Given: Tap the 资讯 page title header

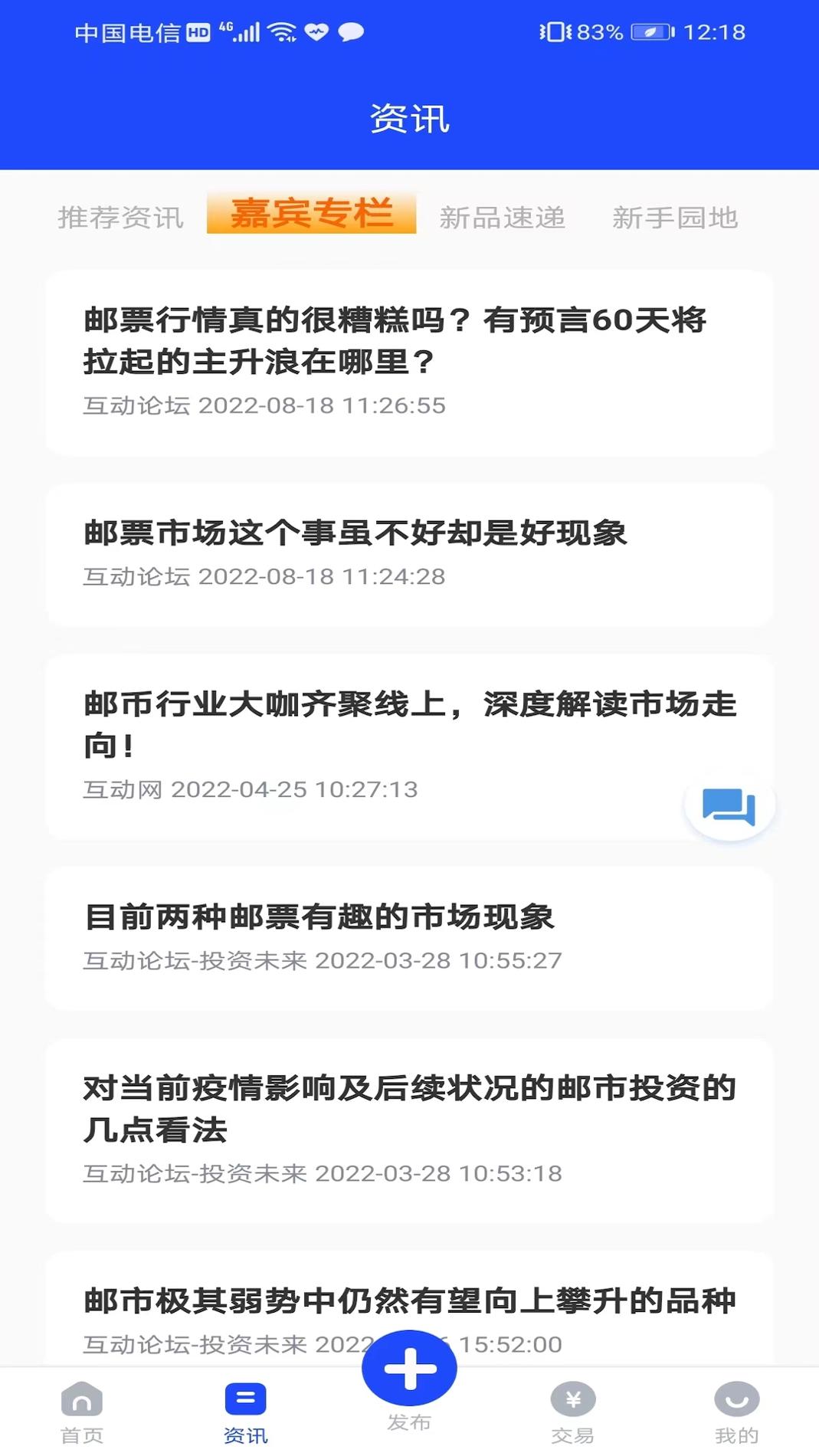Looking at the screenshot, I should click(409, 119).
